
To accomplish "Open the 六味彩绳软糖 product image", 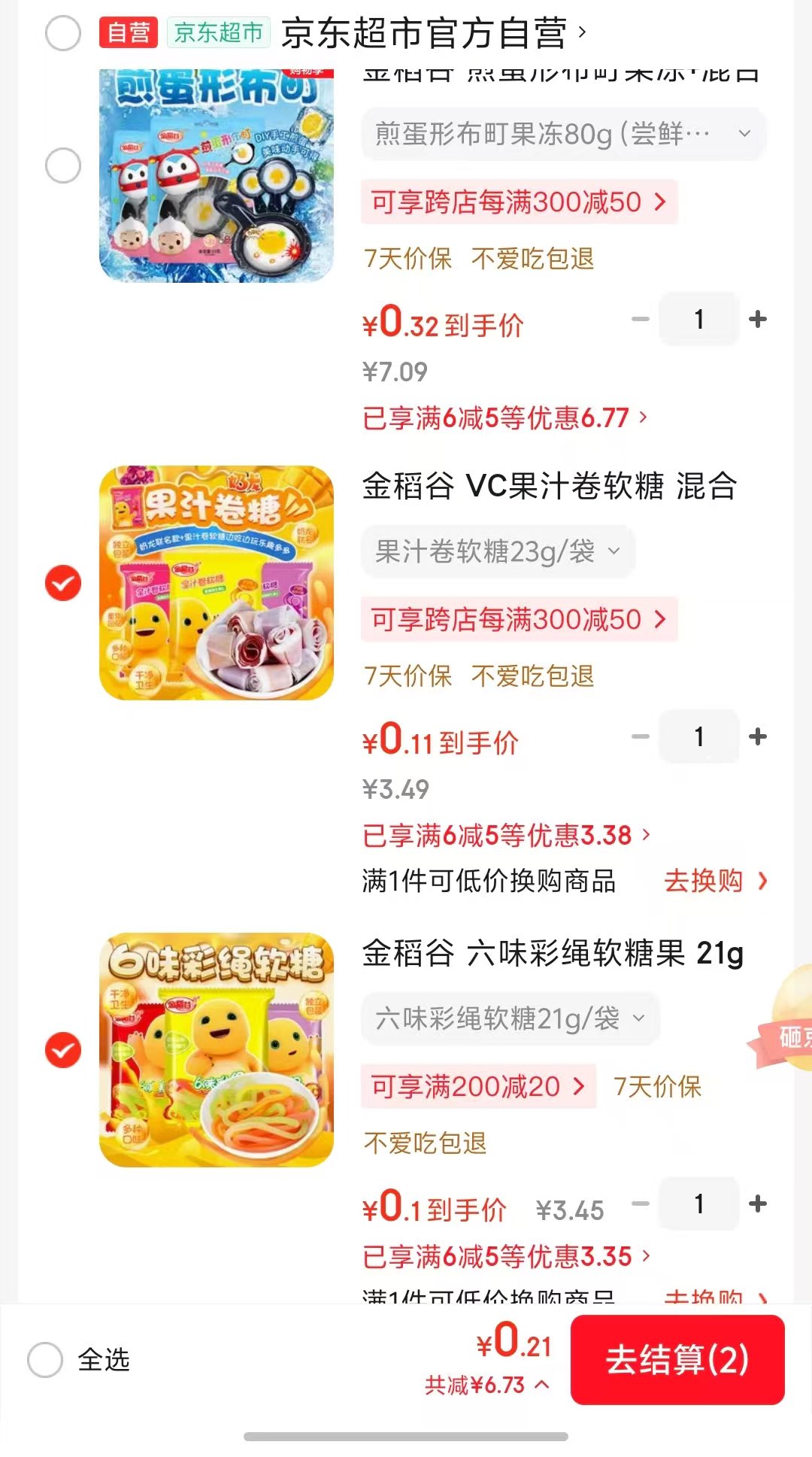I will click(x=217, y=1050).
